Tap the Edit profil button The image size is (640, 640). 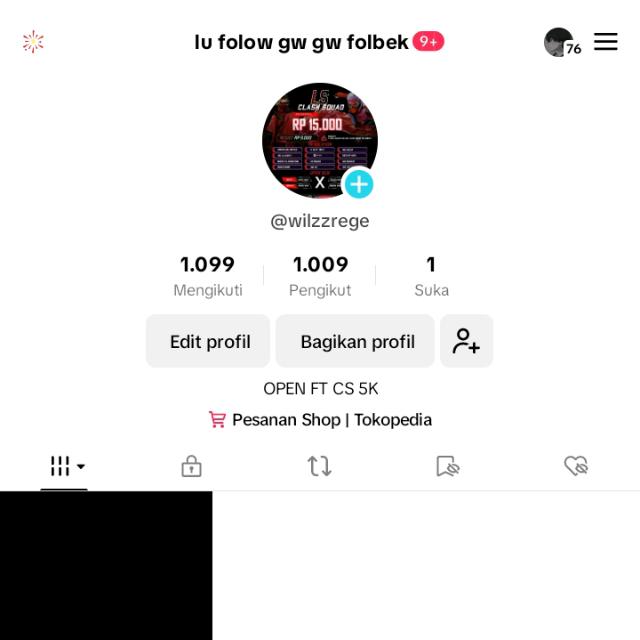tap(209, 341)
